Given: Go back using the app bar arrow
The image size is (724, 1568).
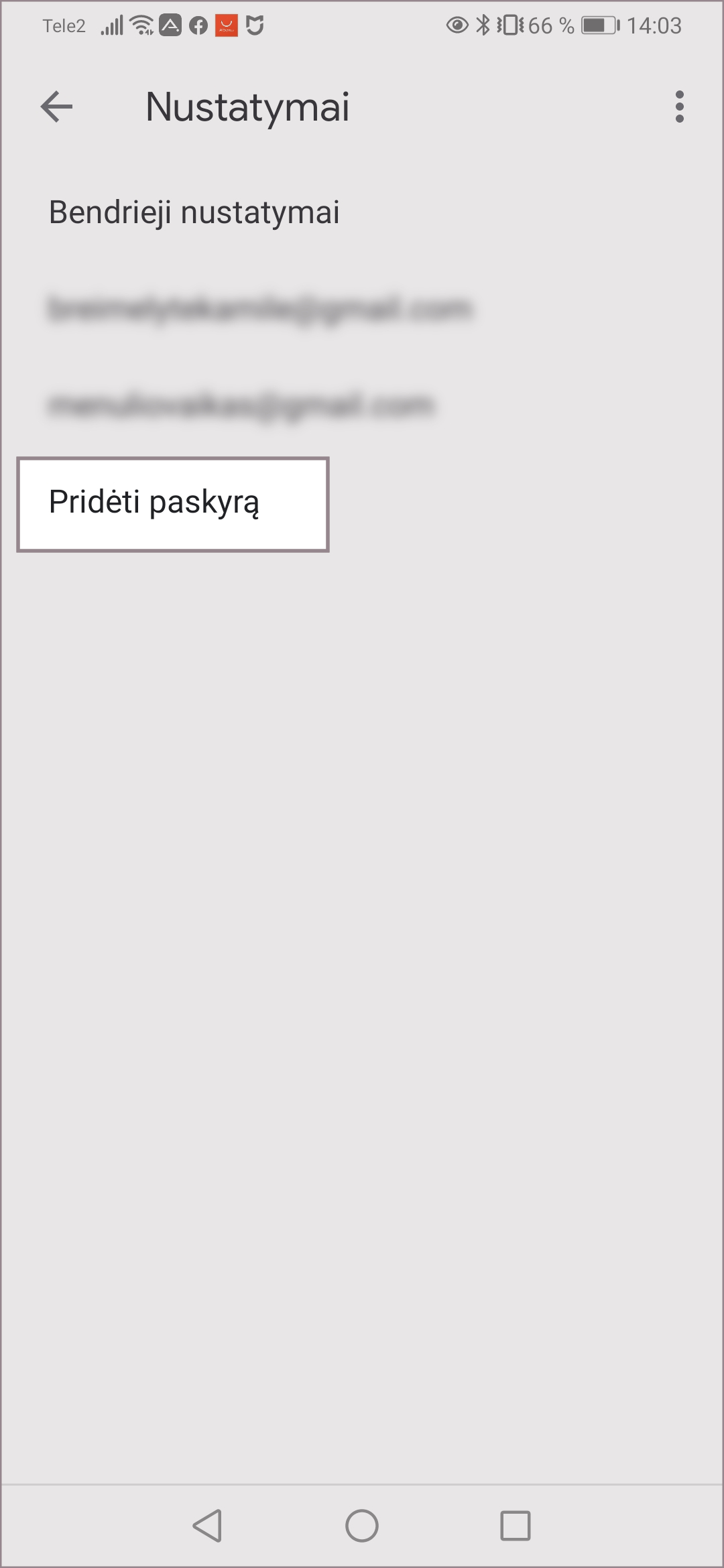Looking at the screenshot, I should [x=56, y=107].
